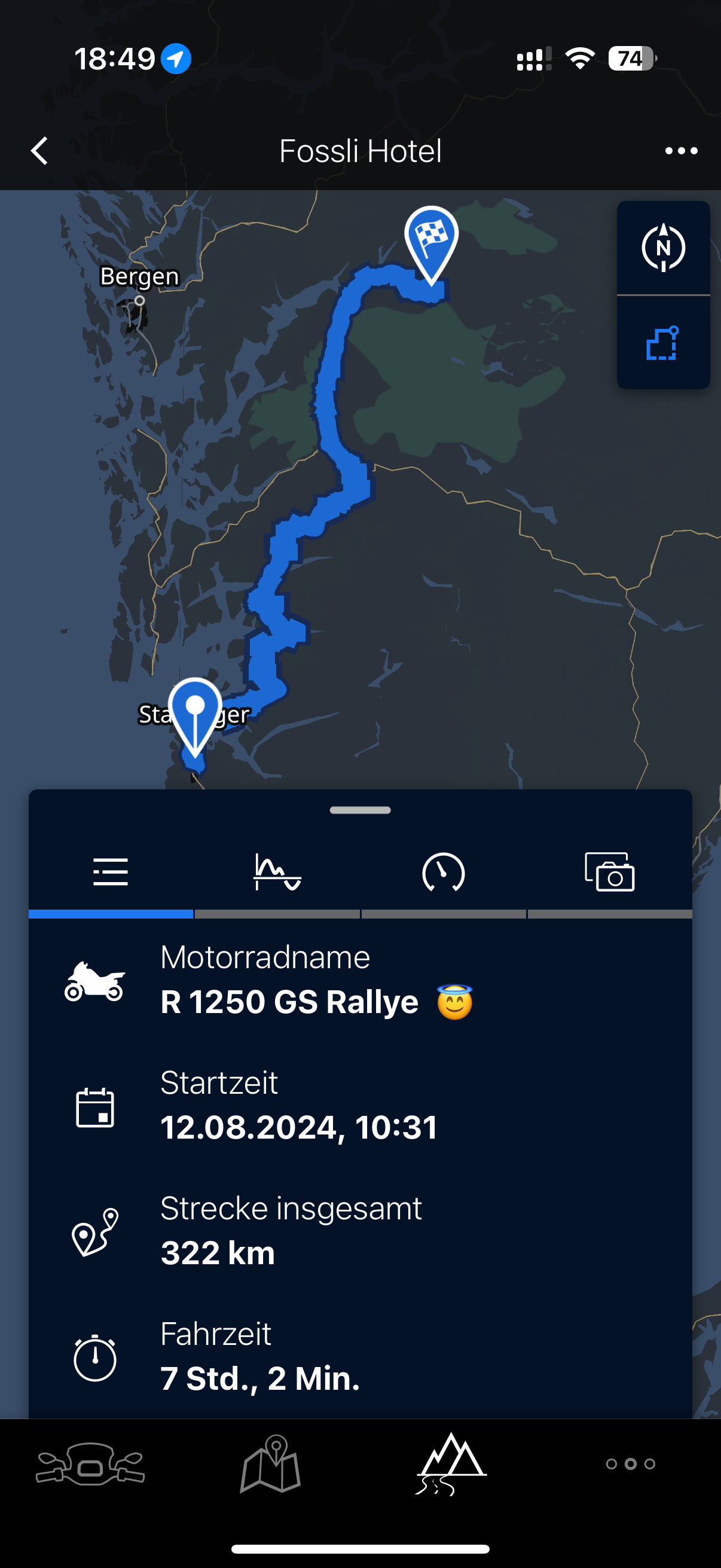
Task: Open the trip photos tab
Action: tap(610, 873)
